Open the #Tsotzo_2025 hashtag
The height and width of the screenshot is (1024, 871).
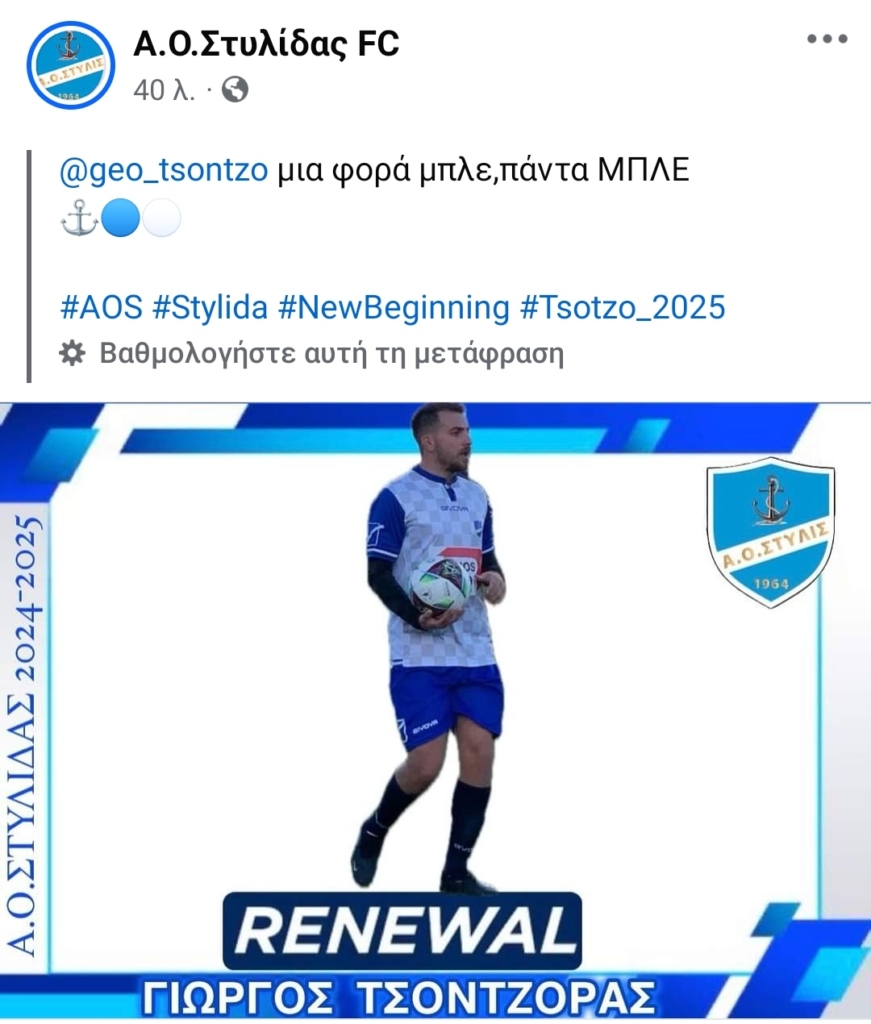tap(622, 307)
